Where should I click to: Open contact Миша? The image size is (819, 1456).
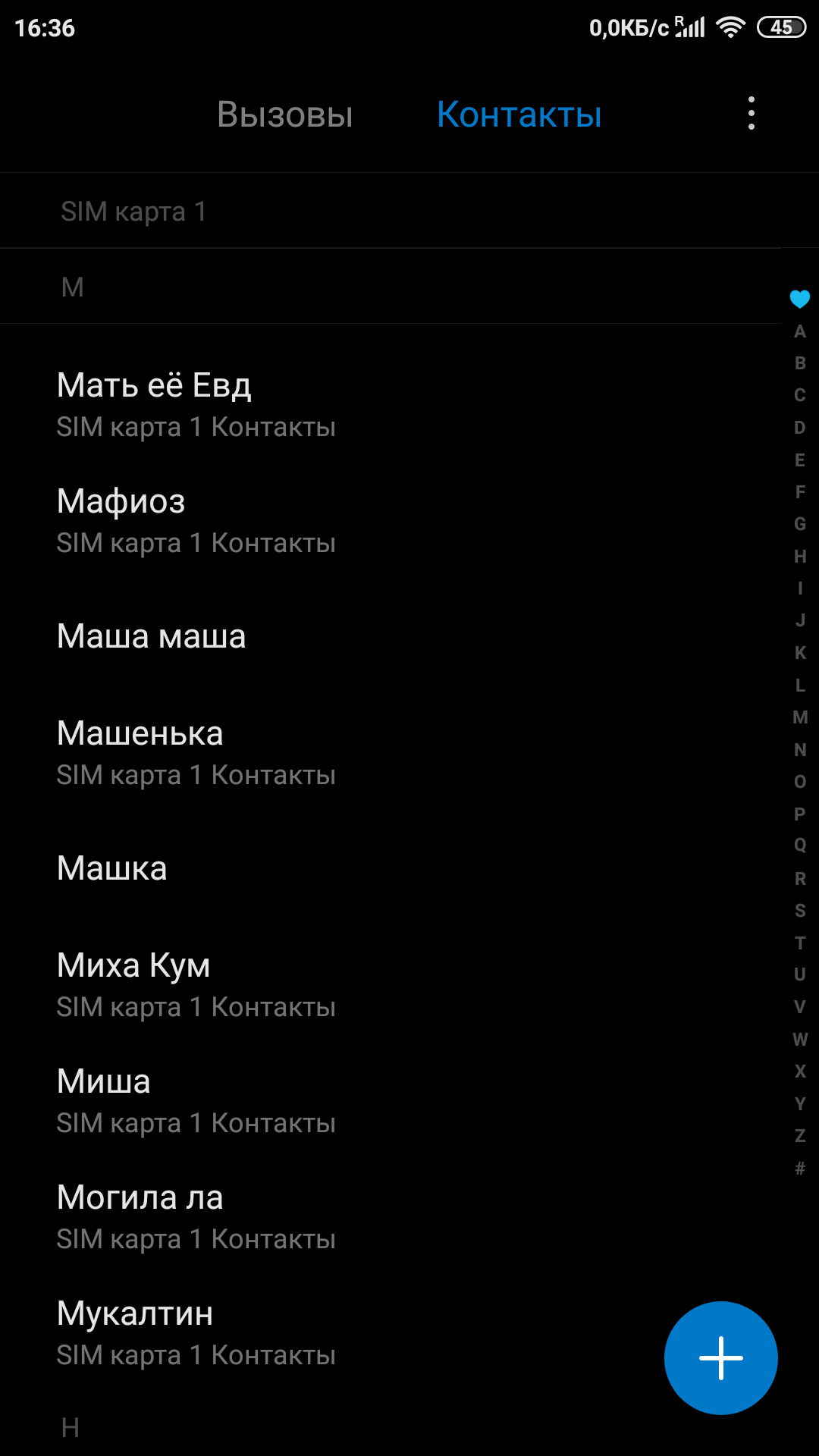tap(391, 1101)
